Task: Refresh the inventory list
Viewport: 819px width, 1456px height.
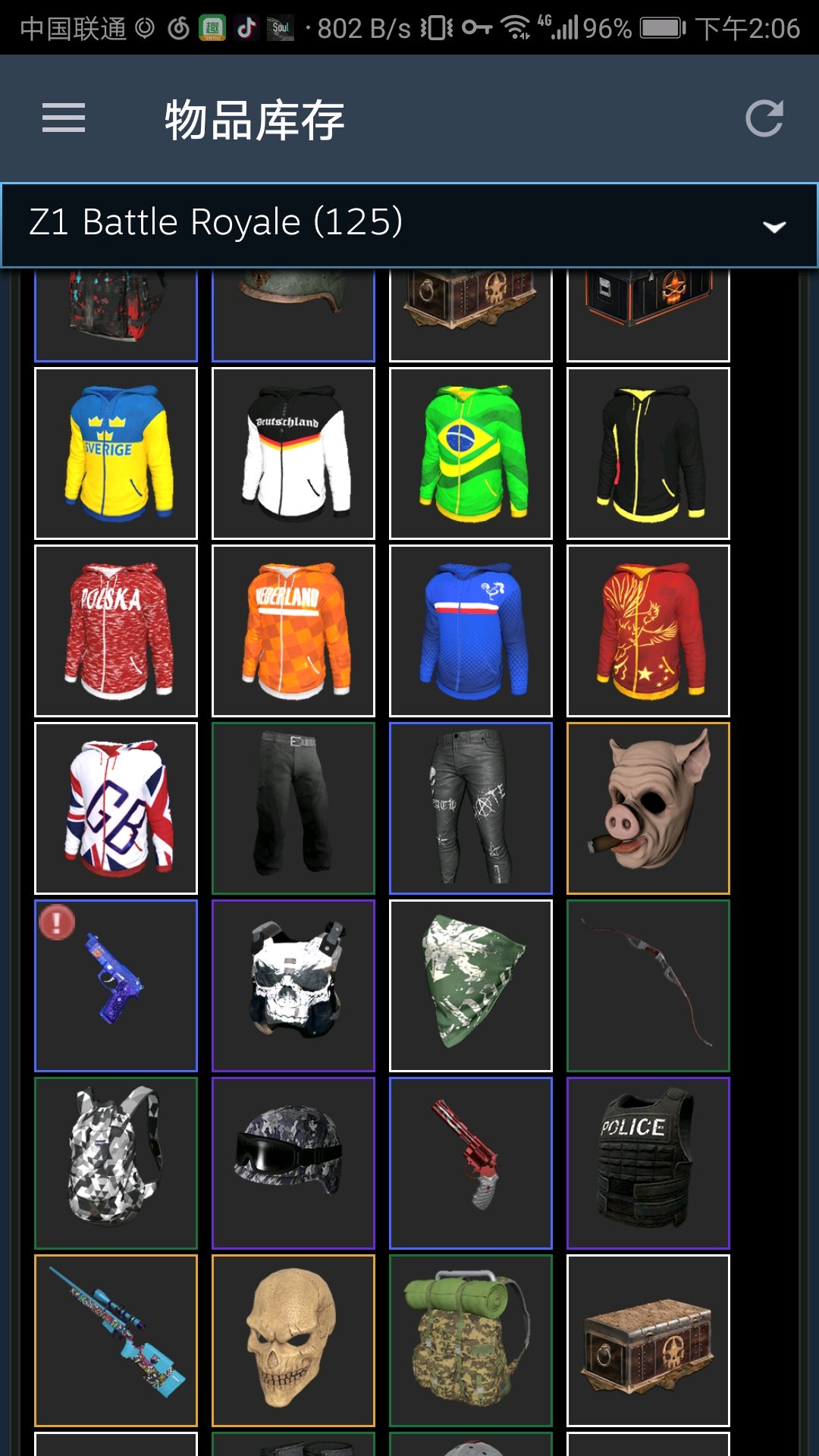Action: pos(764,118)
